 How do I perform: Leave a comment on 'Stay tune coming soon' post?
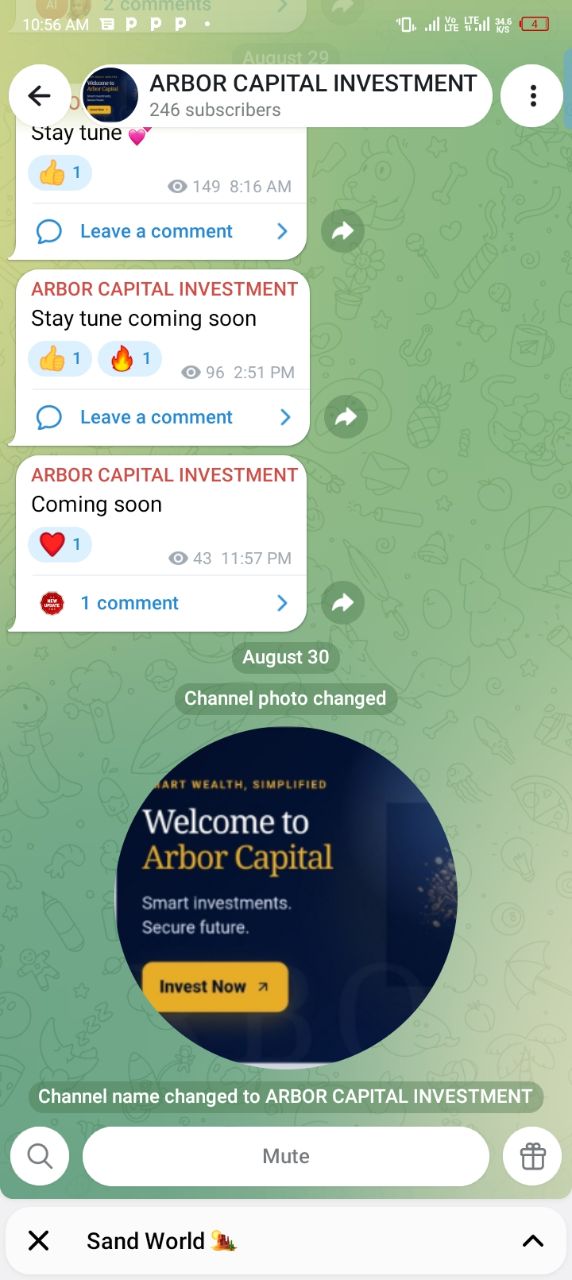pos(160,417)
